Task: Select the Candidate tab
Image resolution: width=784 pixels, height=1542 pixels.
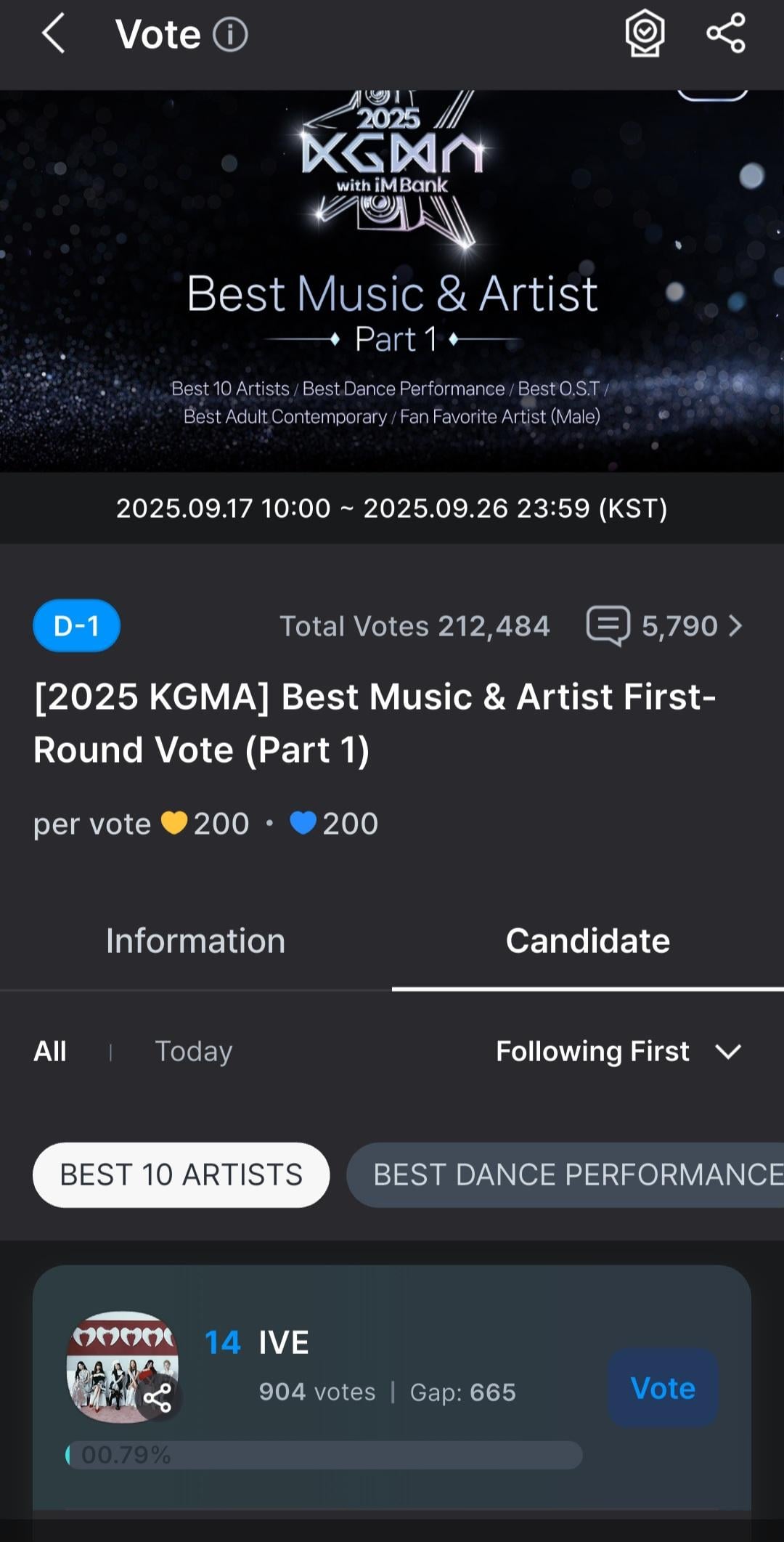Action: pos(587,941)
